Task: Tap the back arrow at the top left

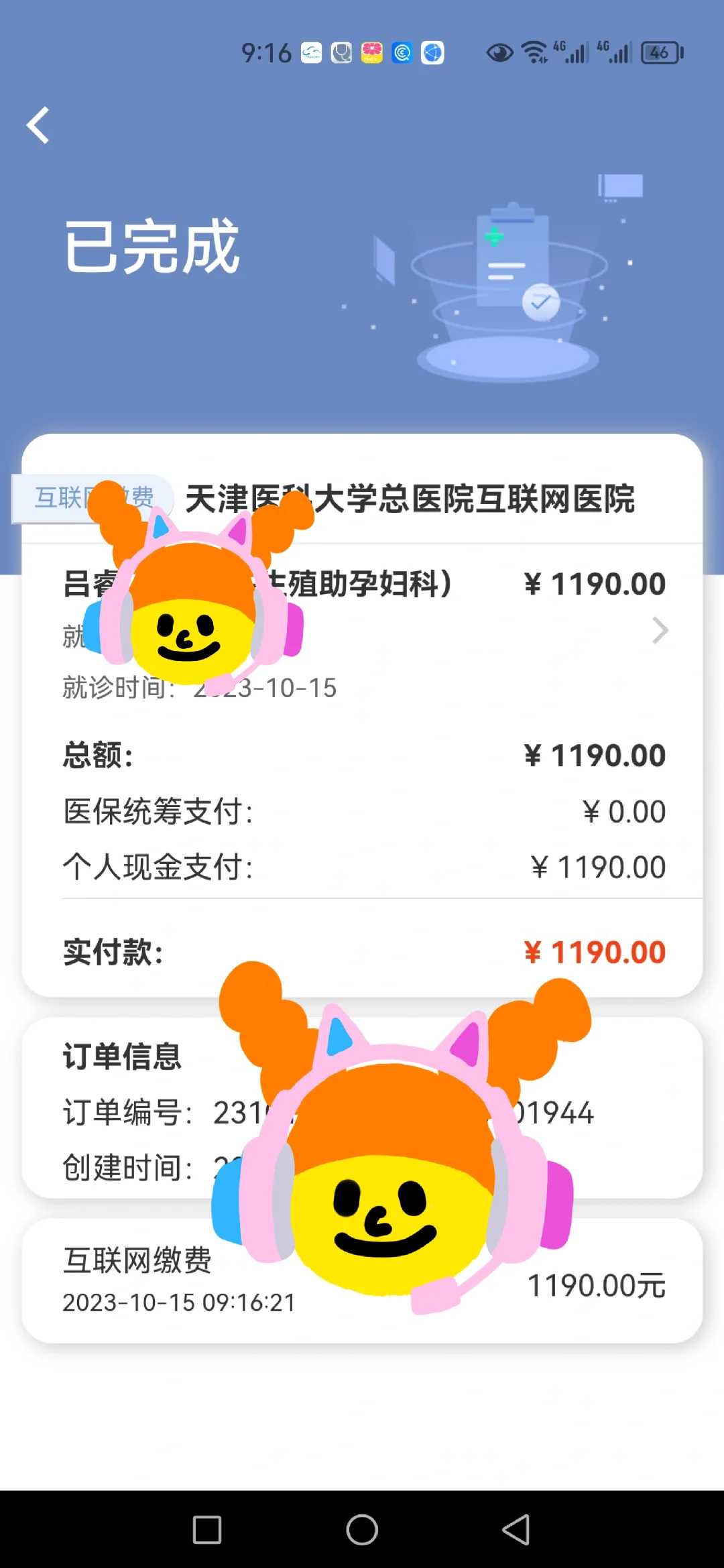Action: [x=38, y=125]
